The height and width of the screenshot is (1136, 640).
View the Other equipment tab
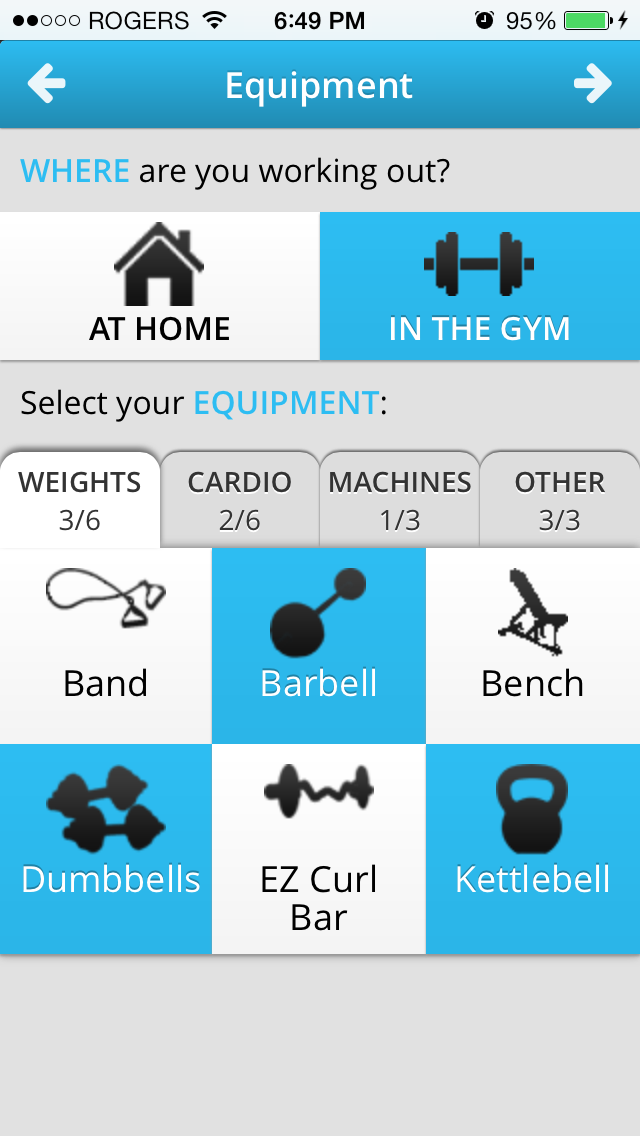[560, 500]
